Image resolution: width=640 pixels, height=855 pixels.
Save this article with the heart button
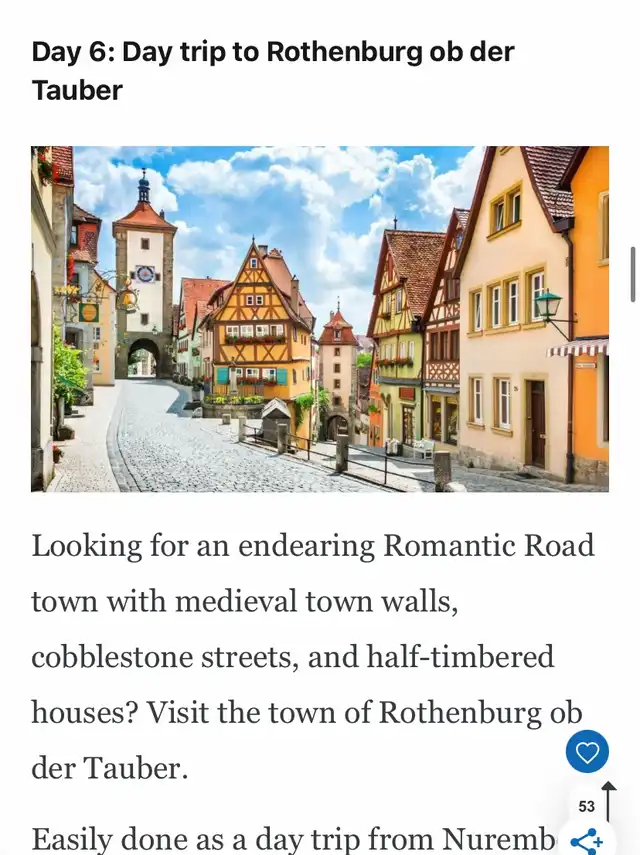[587, 752]
